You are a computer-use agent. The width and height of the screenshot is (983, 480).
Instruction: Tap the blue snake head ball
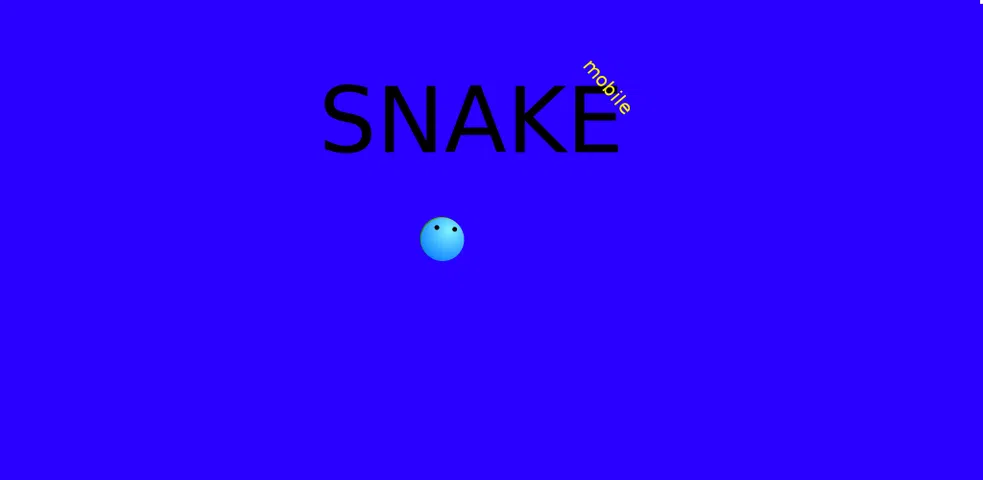[x=442, y=239]
